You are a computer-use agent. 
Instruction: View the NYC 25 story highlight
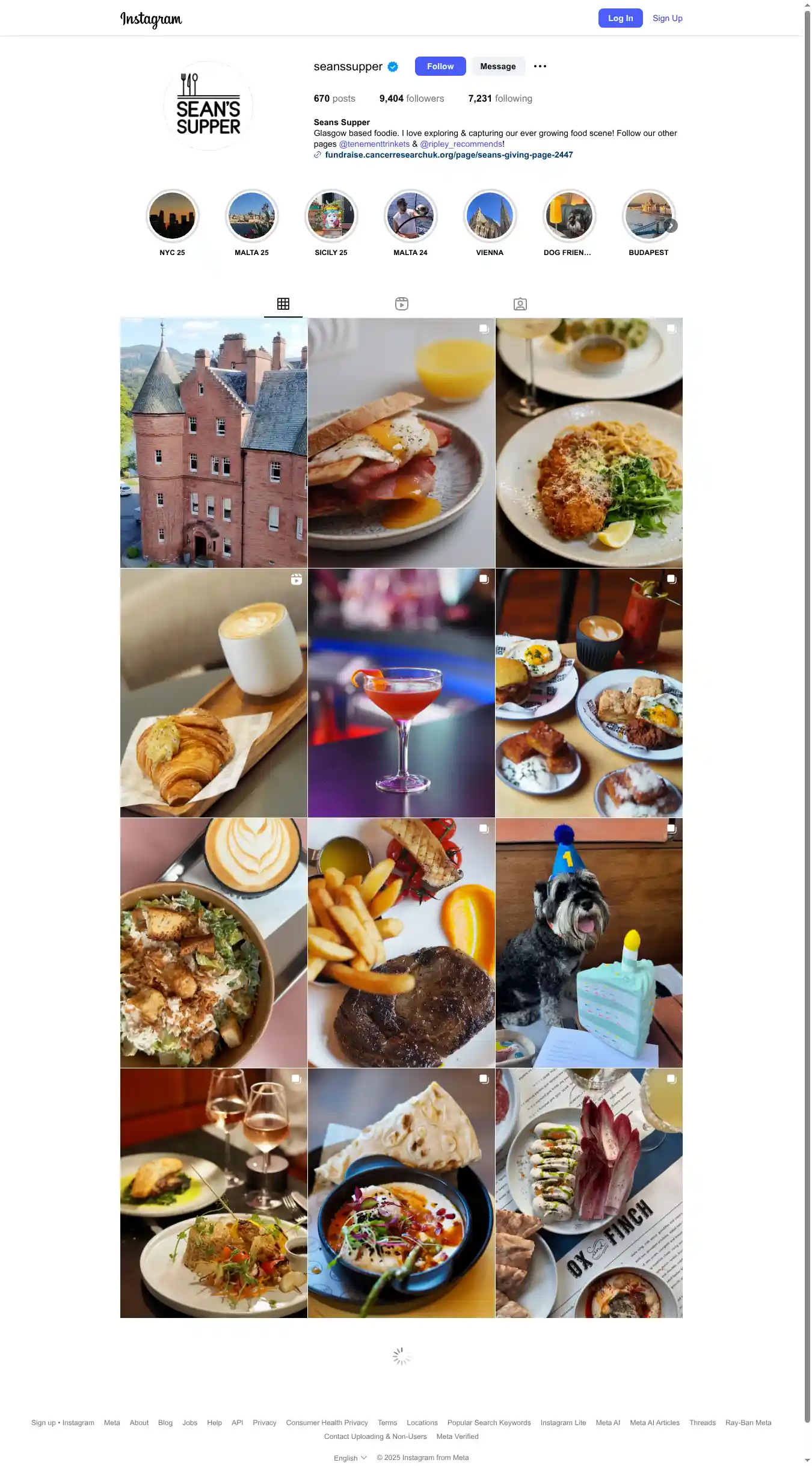pyautogui.click(x=172, y=216)
